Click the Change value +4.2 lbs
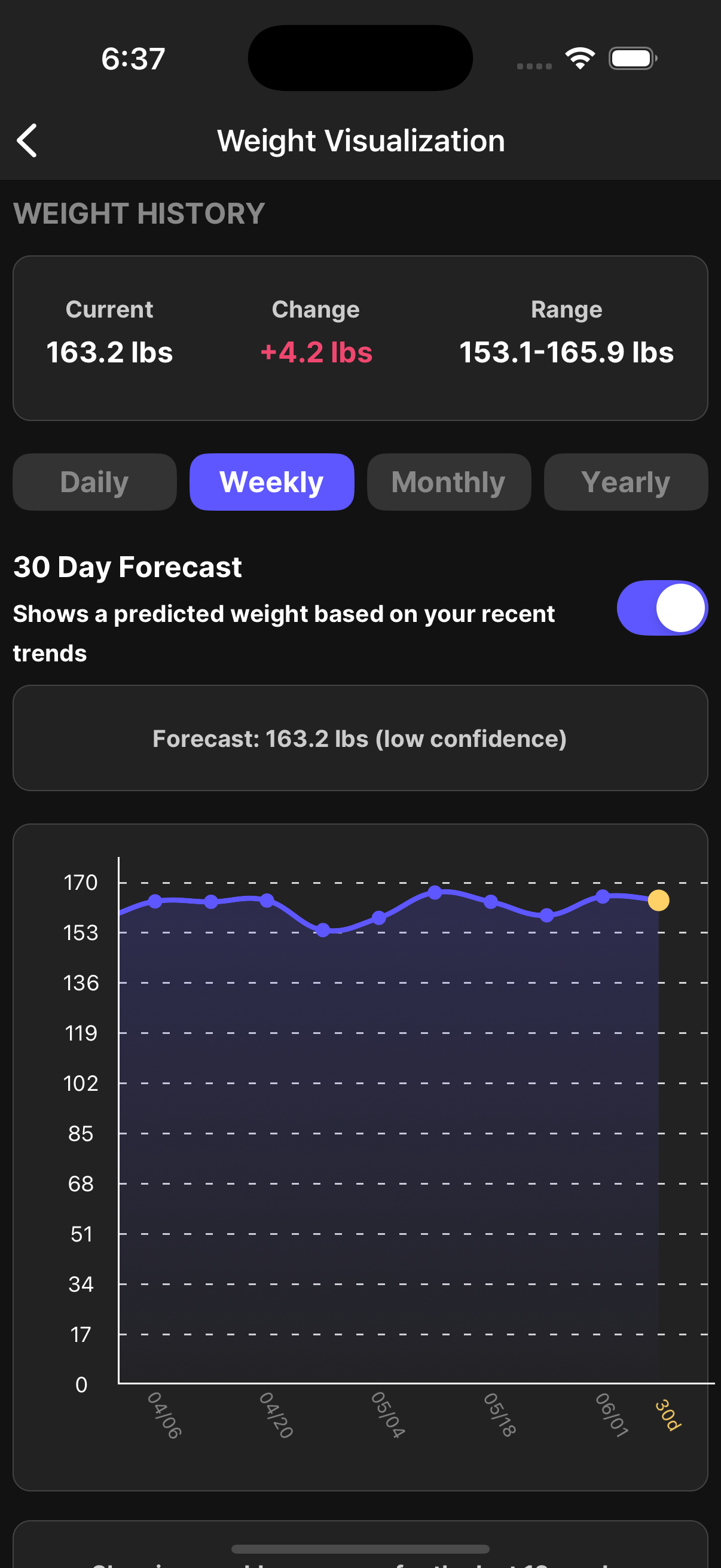Image resolution: width=721 pixels, height=1568 pixels. click(x=316, y=352)
